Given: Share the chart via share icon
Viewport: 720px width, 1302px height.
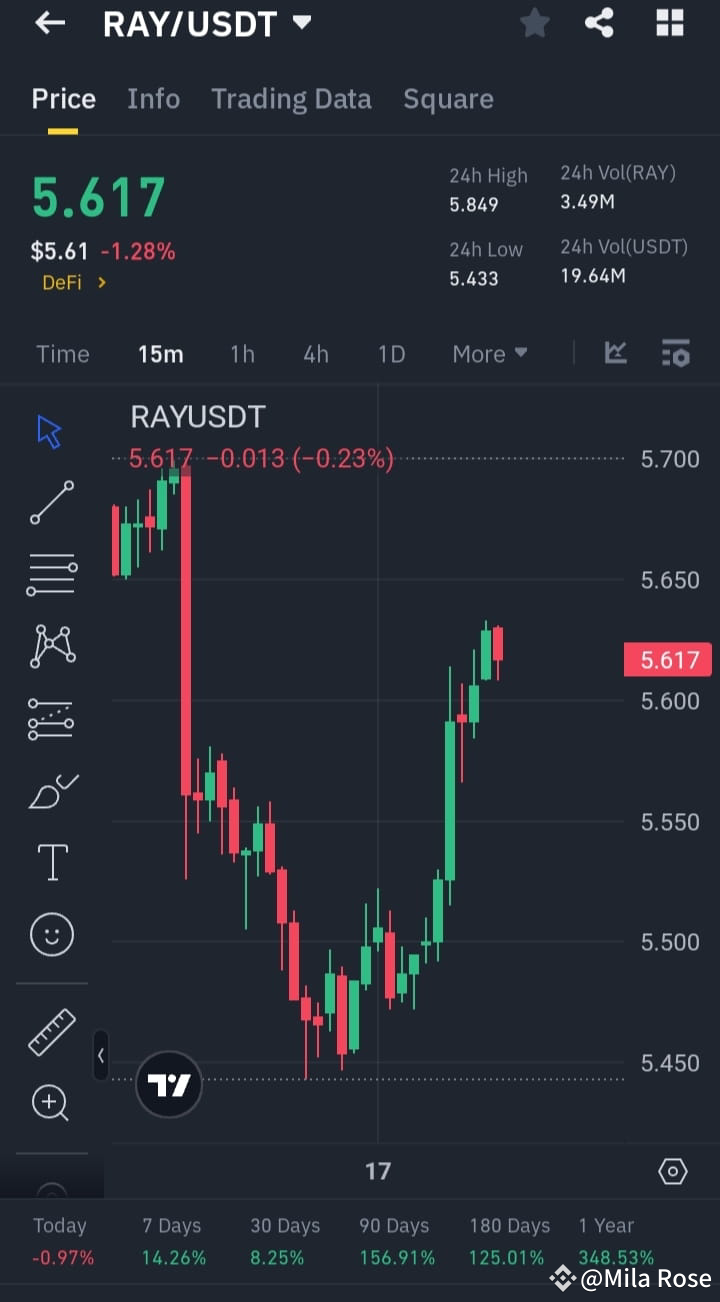Looking at the screenshot, I should point(599,23).
